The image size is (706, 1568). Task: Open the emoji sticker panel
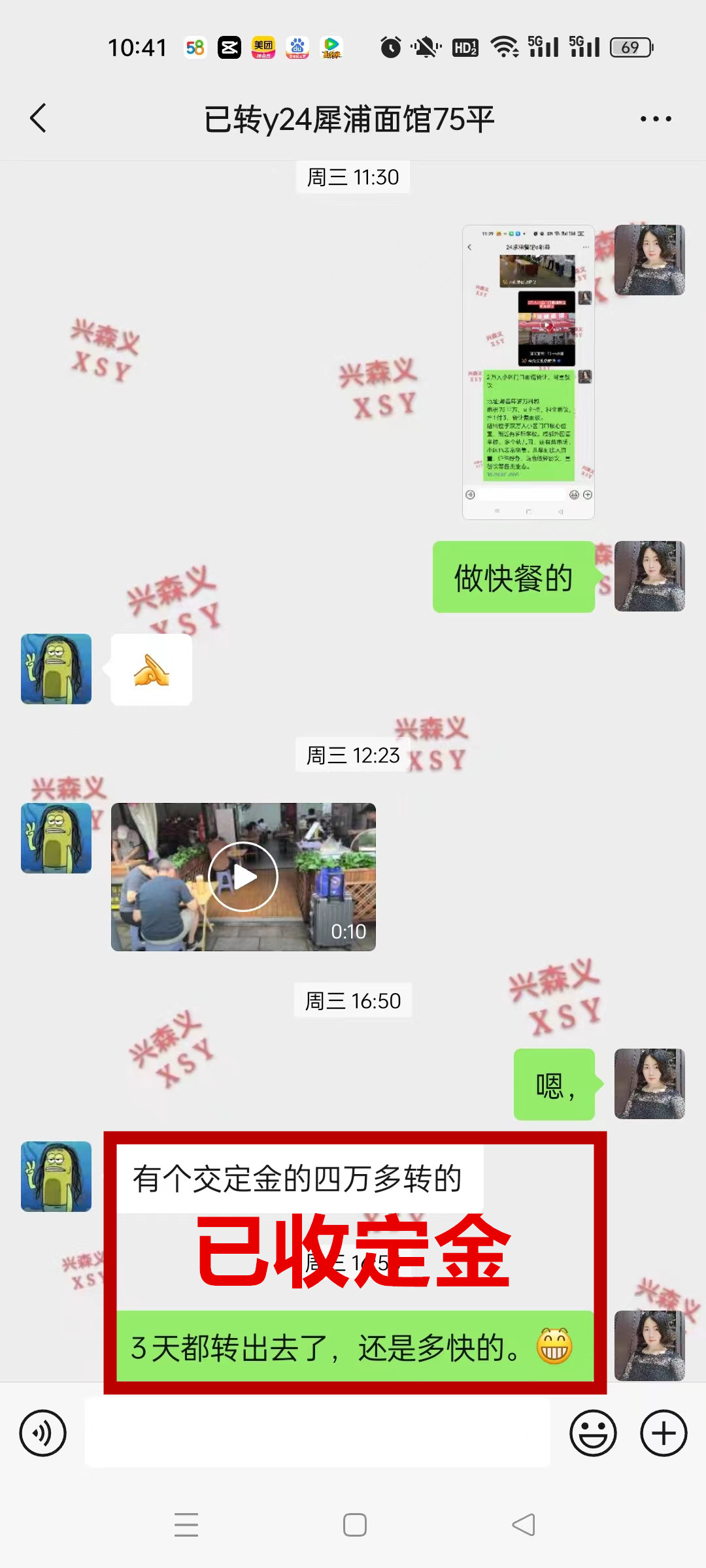click(593, 1433)
